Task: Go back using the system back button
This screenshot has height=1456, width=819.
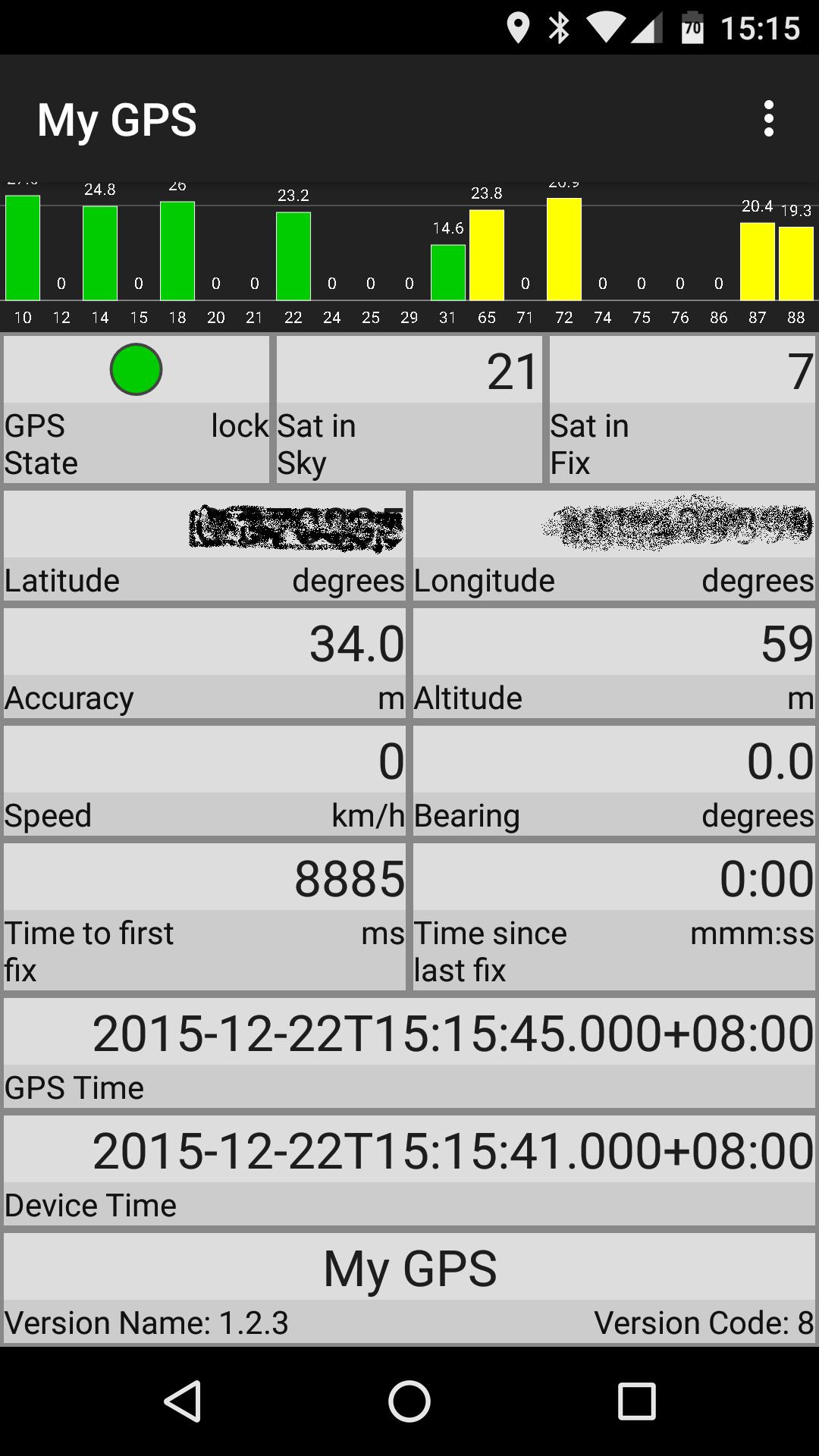Action: pyautogui.click(x=183, y=1401)
